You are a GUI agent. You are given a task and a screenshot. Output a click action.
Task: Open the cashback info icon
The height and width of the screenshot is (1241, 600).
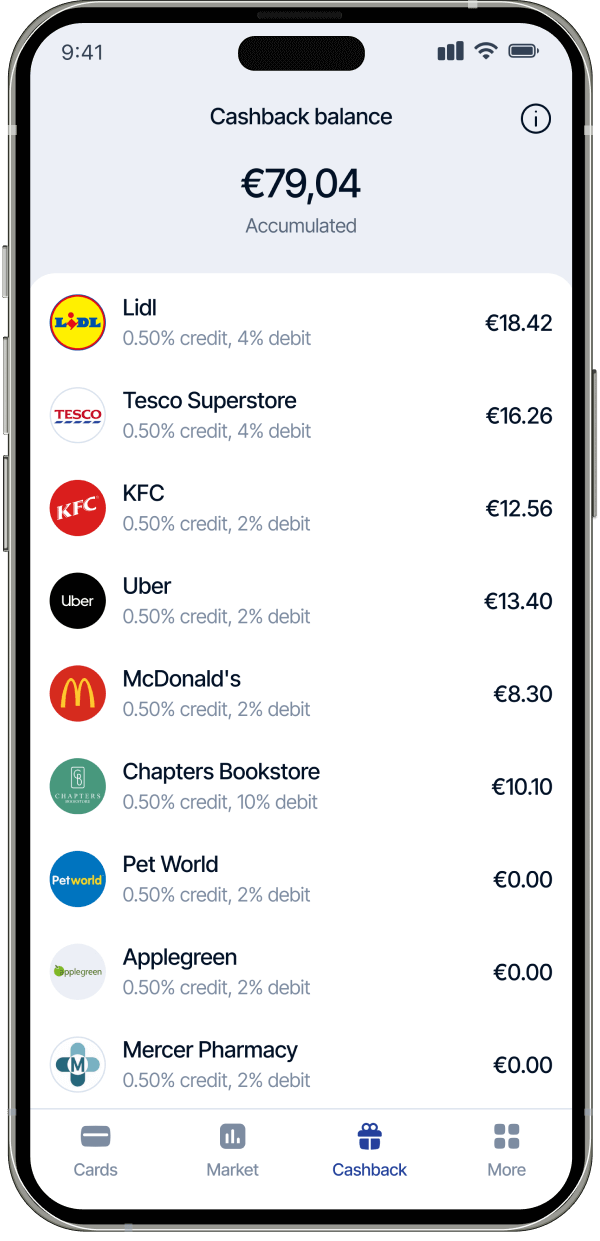coord(536,119)
